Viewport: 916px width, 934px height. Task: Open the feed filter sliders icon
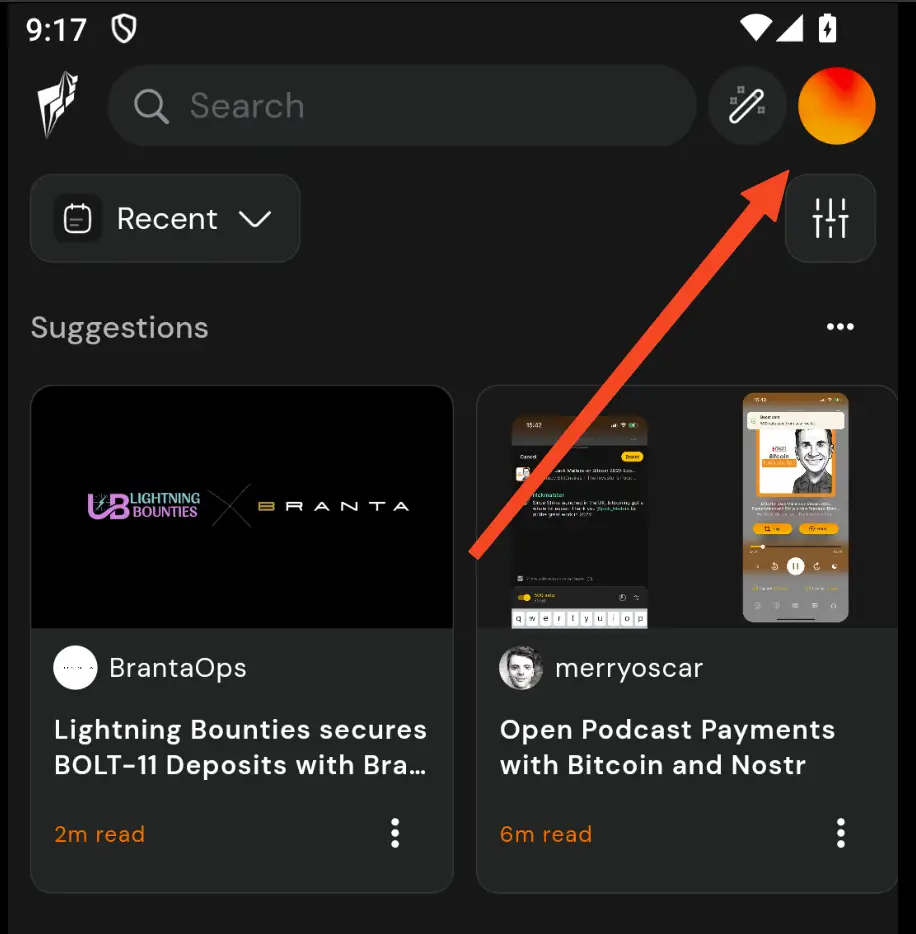tap(831, 218)
